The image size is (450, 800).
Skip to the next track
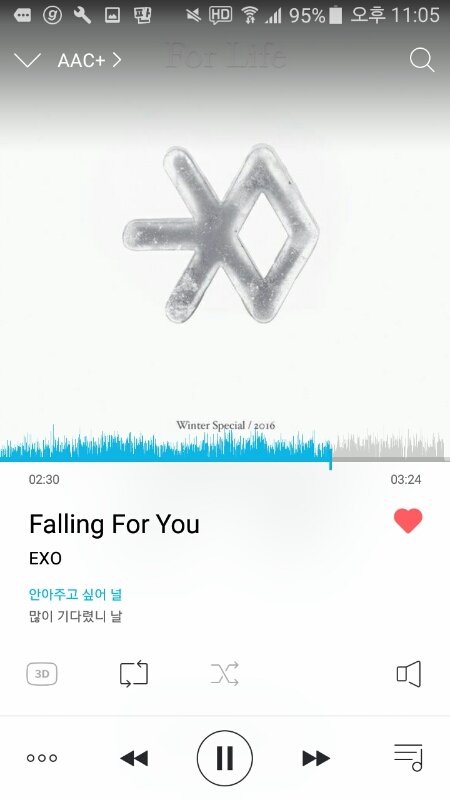pos(316,758)
